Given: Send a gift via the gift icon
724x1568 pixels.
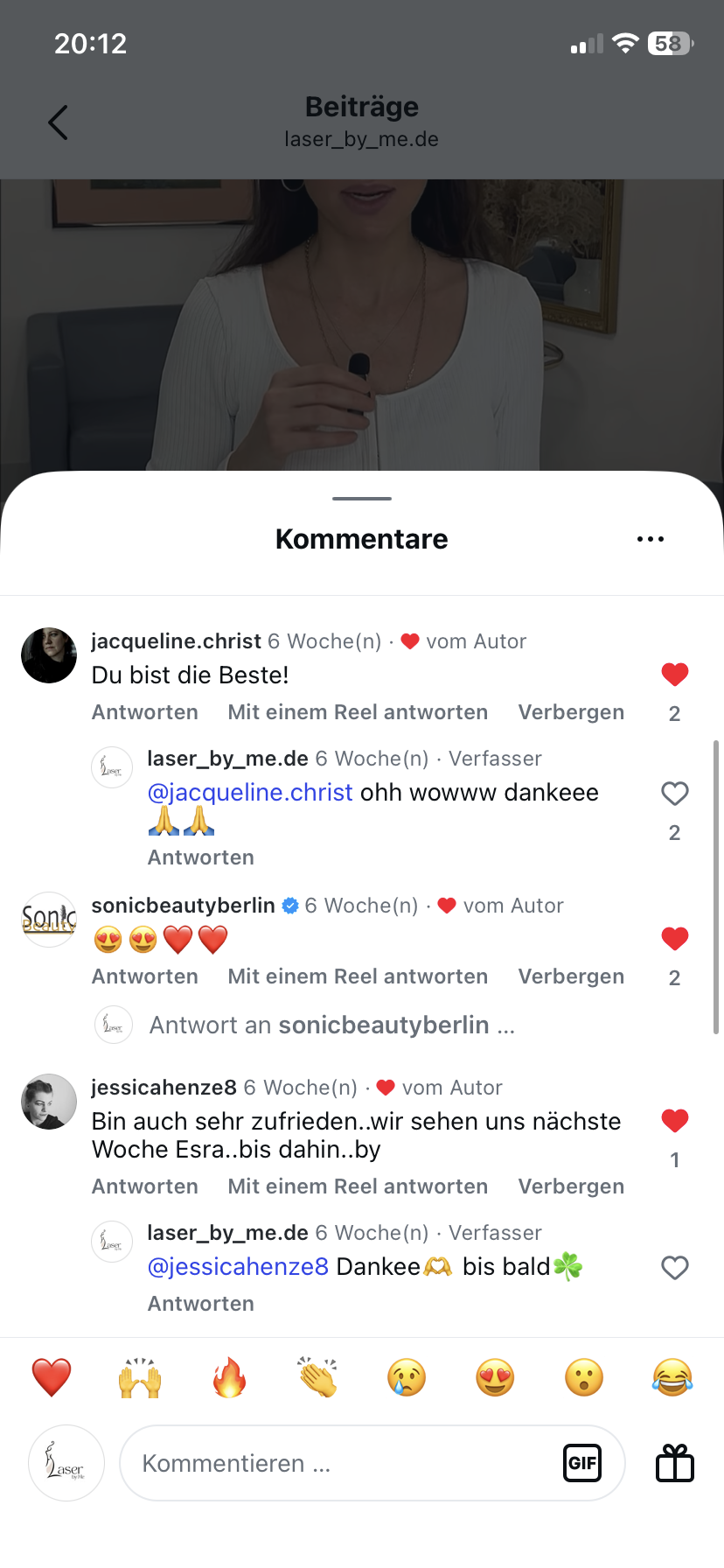Looking at the screenshot, I should pyautogui.click(x=674, y=1463).
